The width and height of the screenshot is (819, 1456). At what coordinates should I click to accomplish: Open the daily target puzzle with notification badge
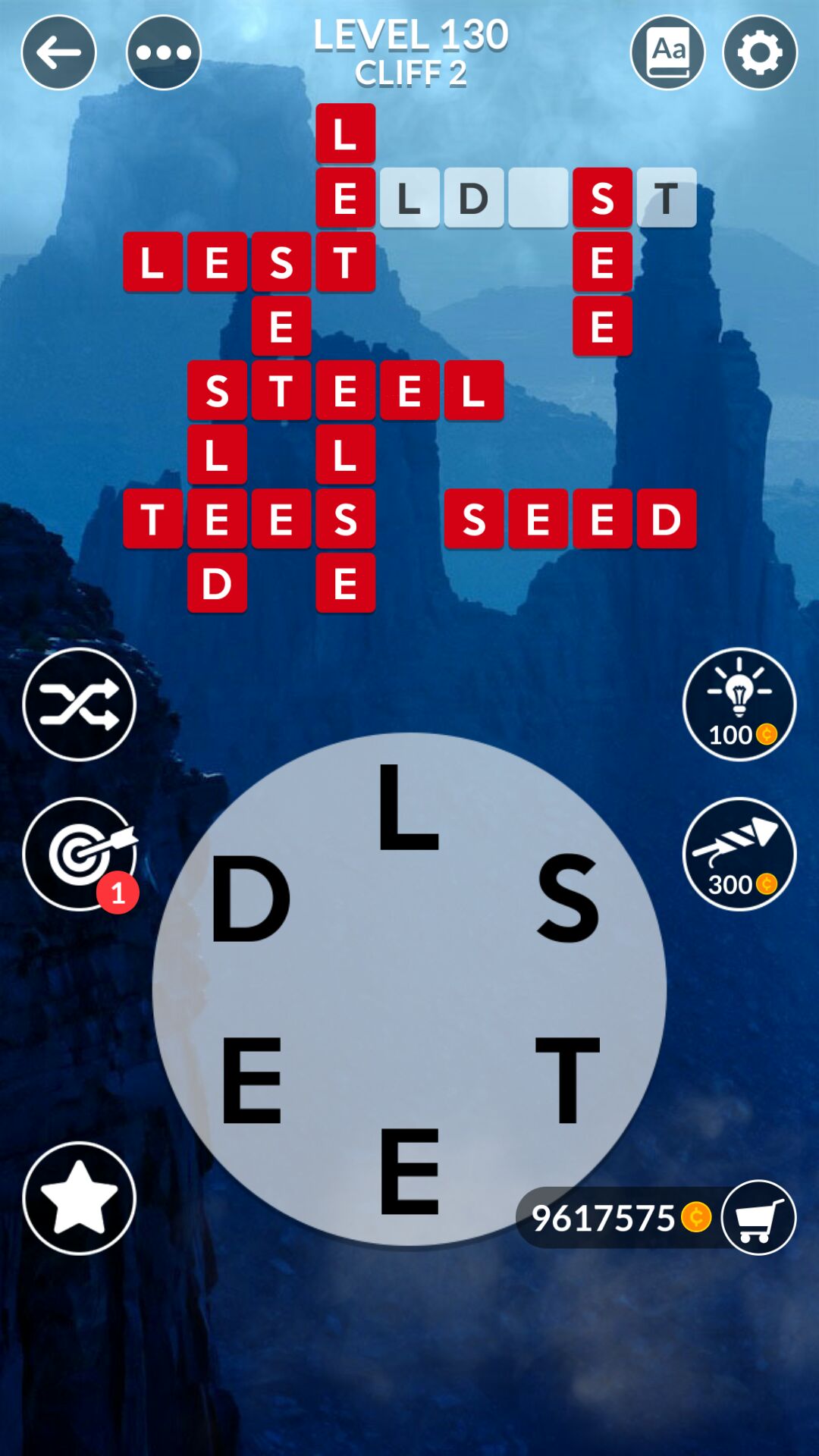point(79,855)
